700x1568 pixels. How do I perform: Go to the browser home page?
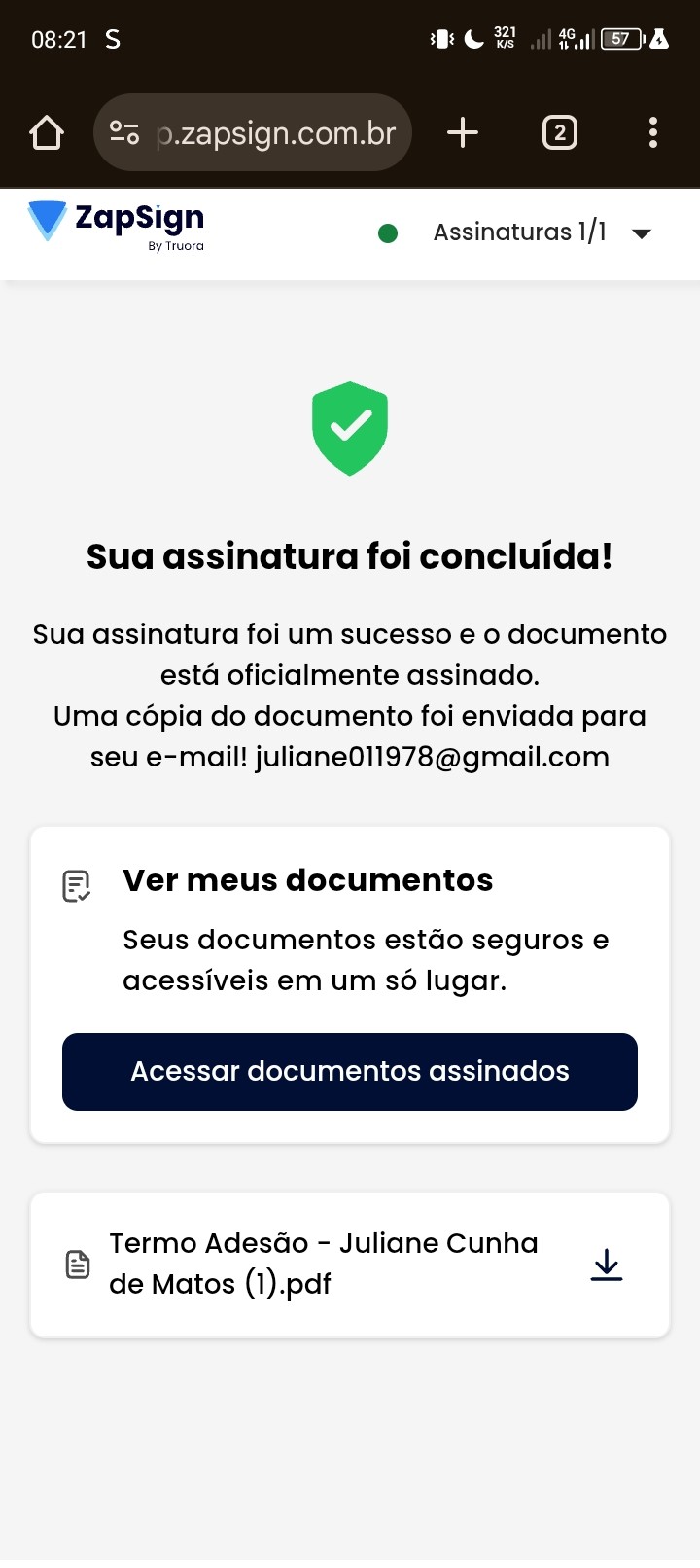[47, 132]
